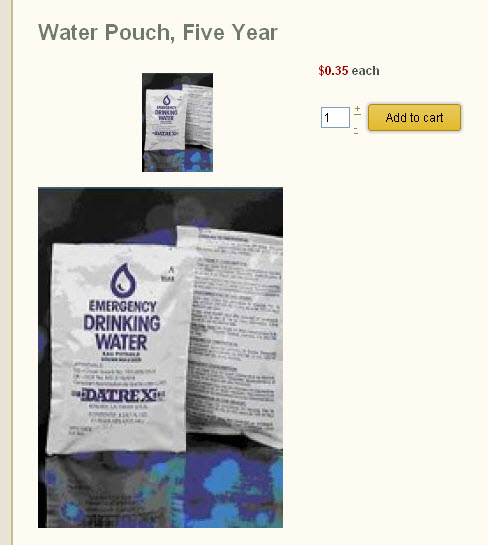Open the large Datrex water pouch image
The image size is (488, 545).
(x=160, y=357)
